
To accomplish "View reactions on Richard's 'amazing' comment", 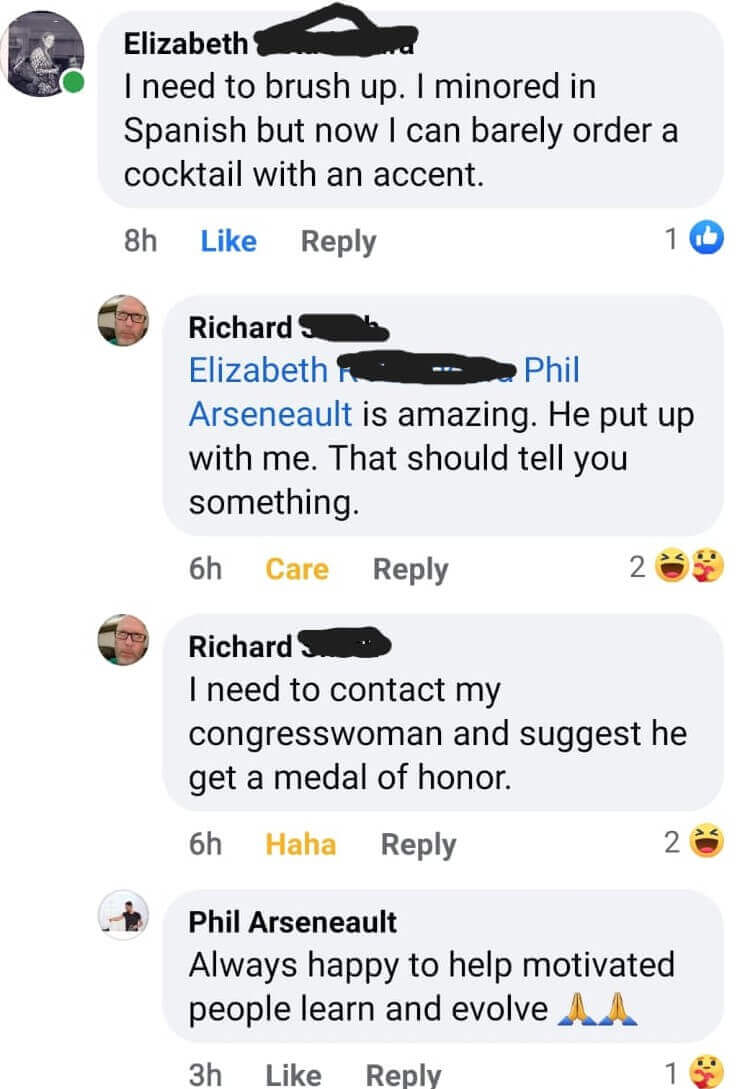I will tap(676, 568).
